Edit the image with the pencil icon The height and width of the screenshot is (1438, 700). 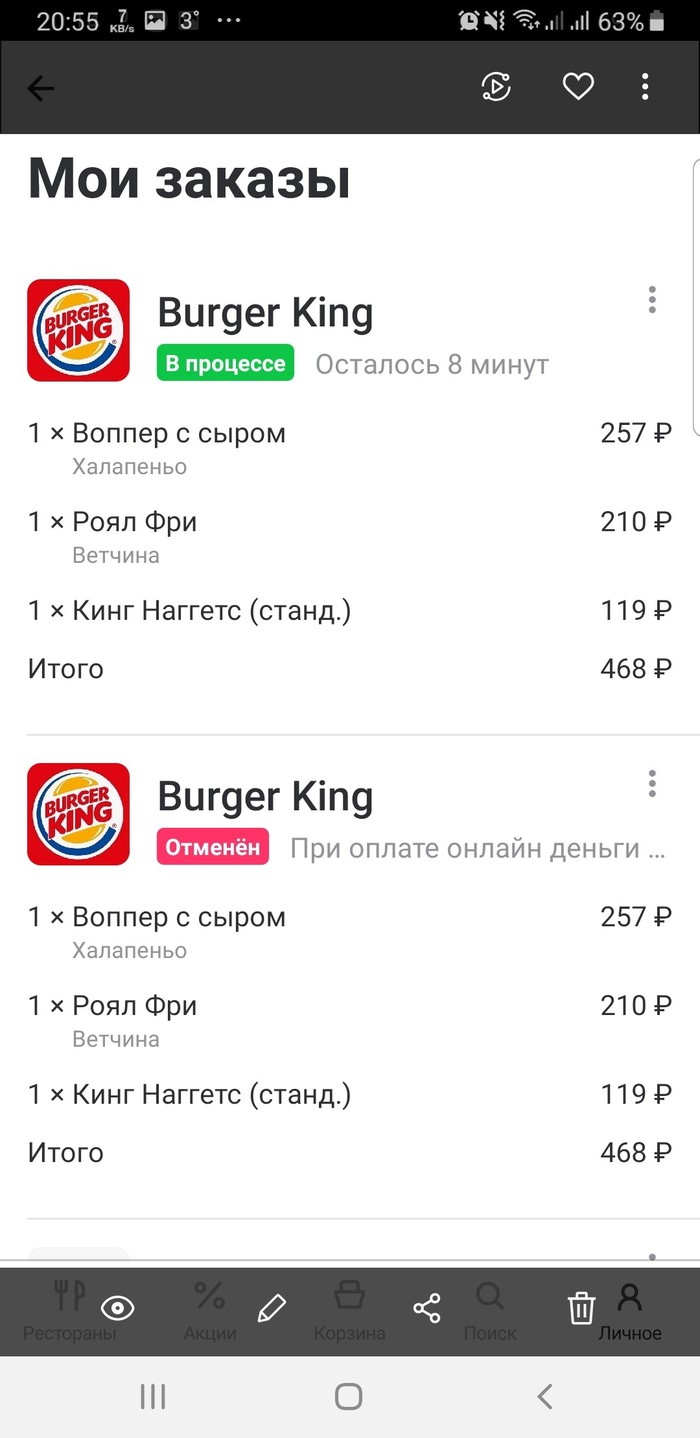coord(271,1308)
